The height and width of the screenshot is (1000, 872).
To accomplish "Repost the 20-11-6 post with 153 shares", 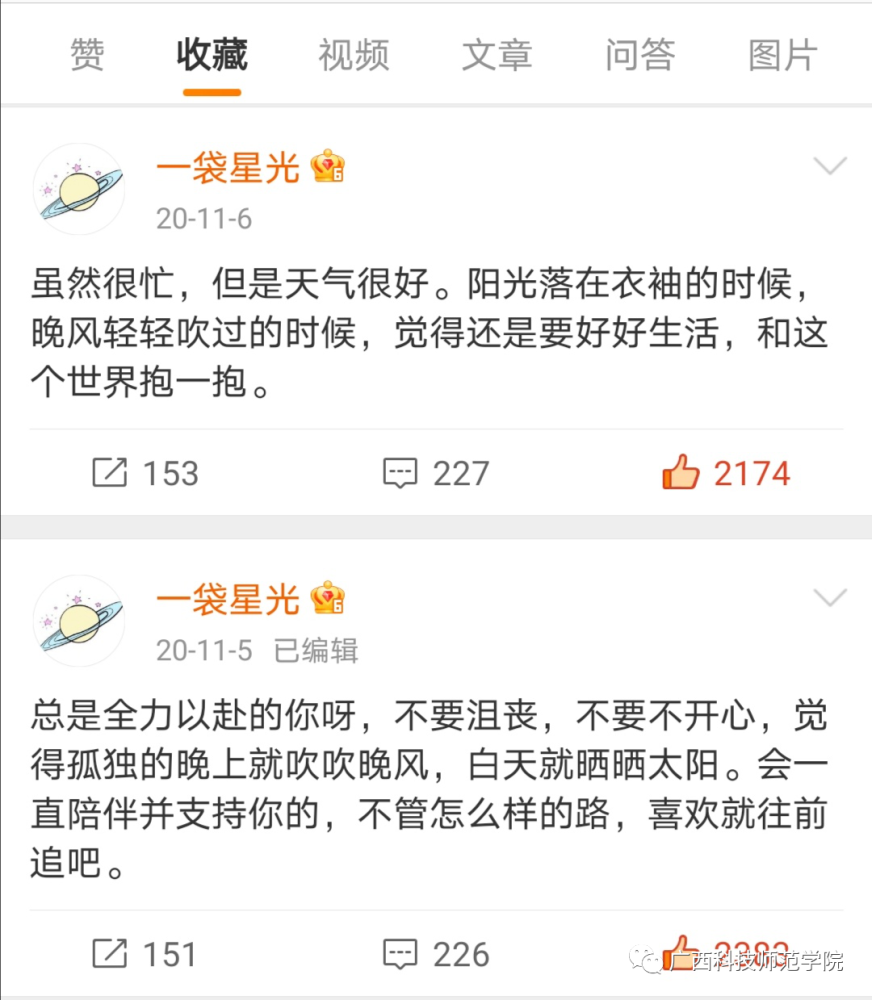I will click(145, 473).
